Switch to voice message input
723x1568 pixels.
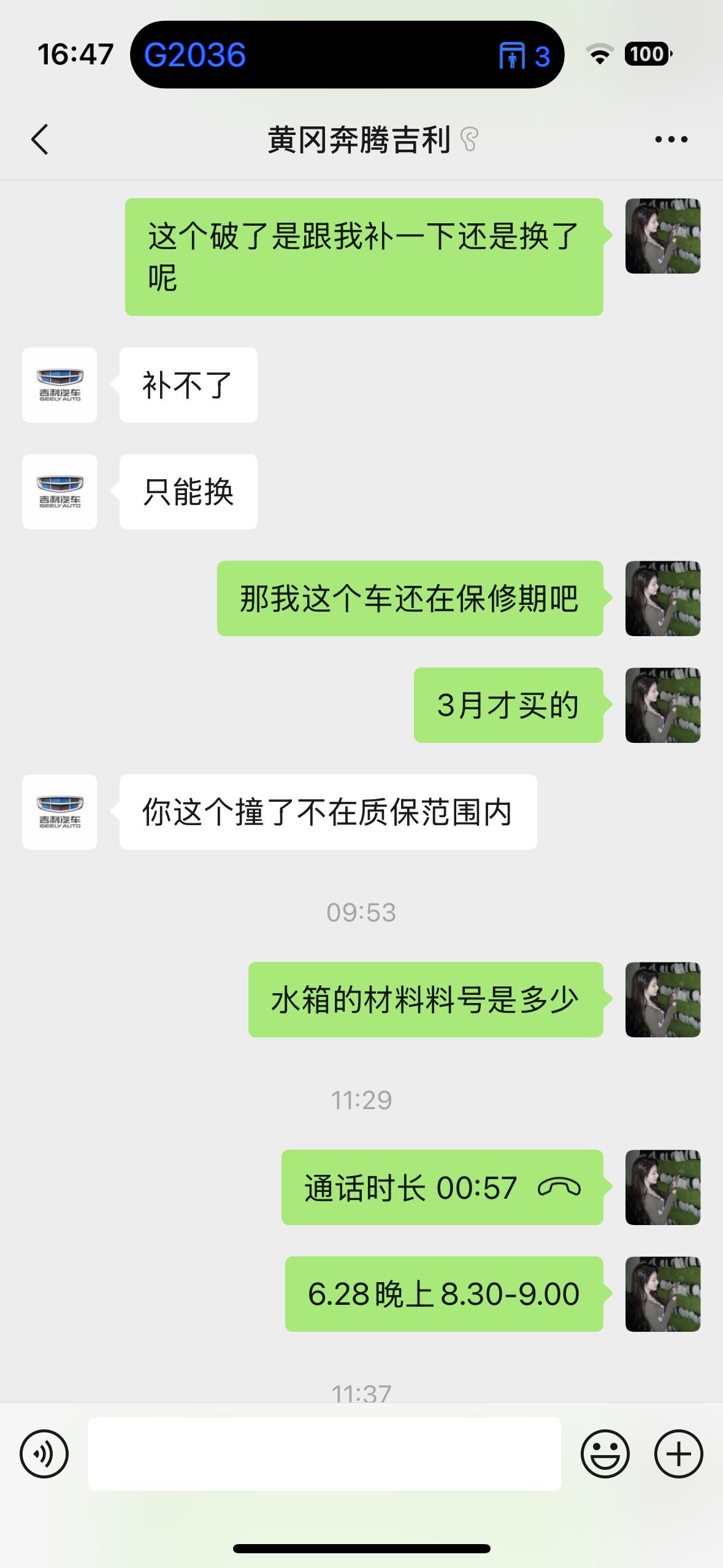(x=44, y=1453)
